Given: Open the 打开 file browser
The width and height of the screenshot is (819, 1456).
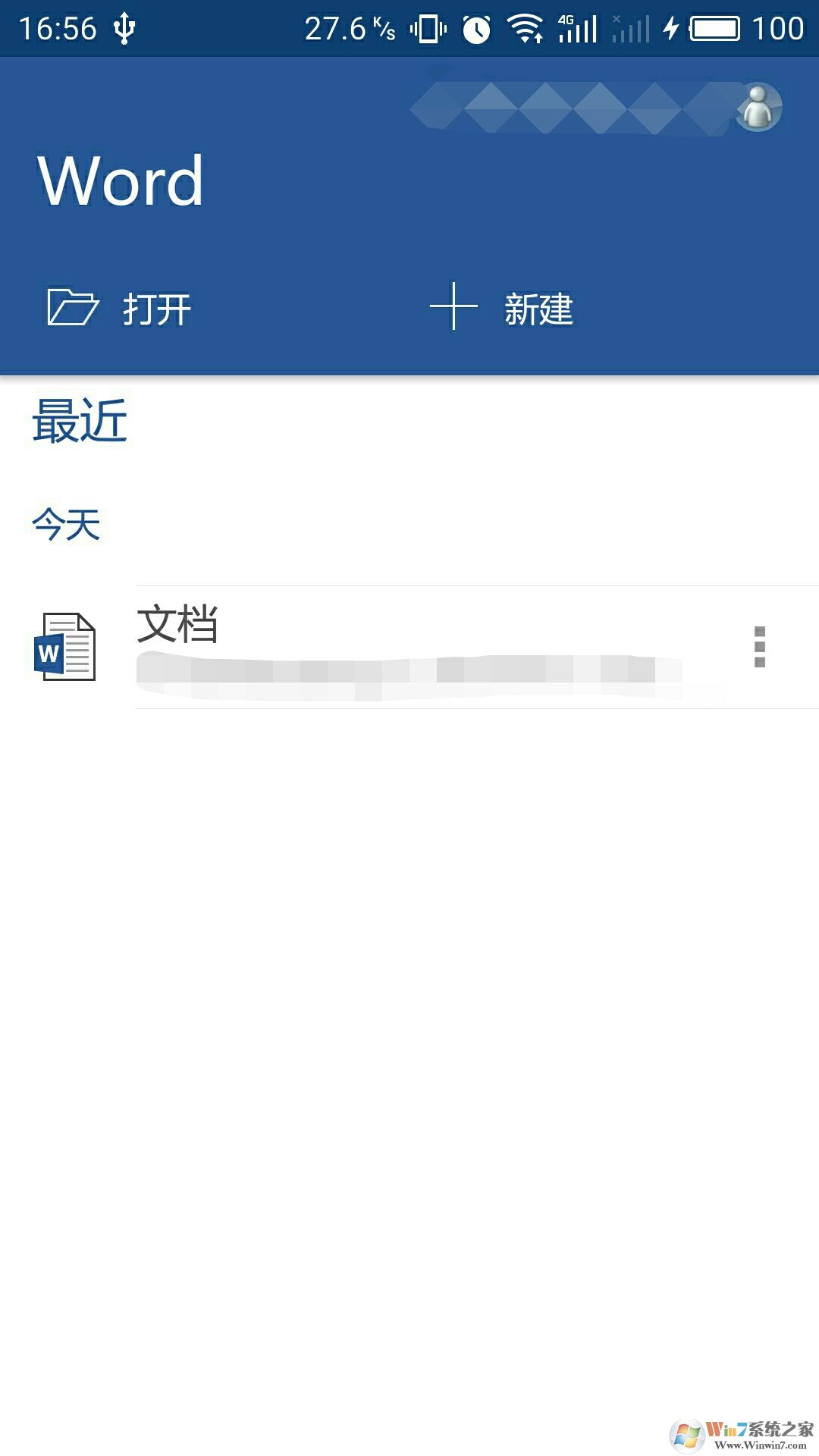Looking at the screenshot, I should [x=155, y=308].
